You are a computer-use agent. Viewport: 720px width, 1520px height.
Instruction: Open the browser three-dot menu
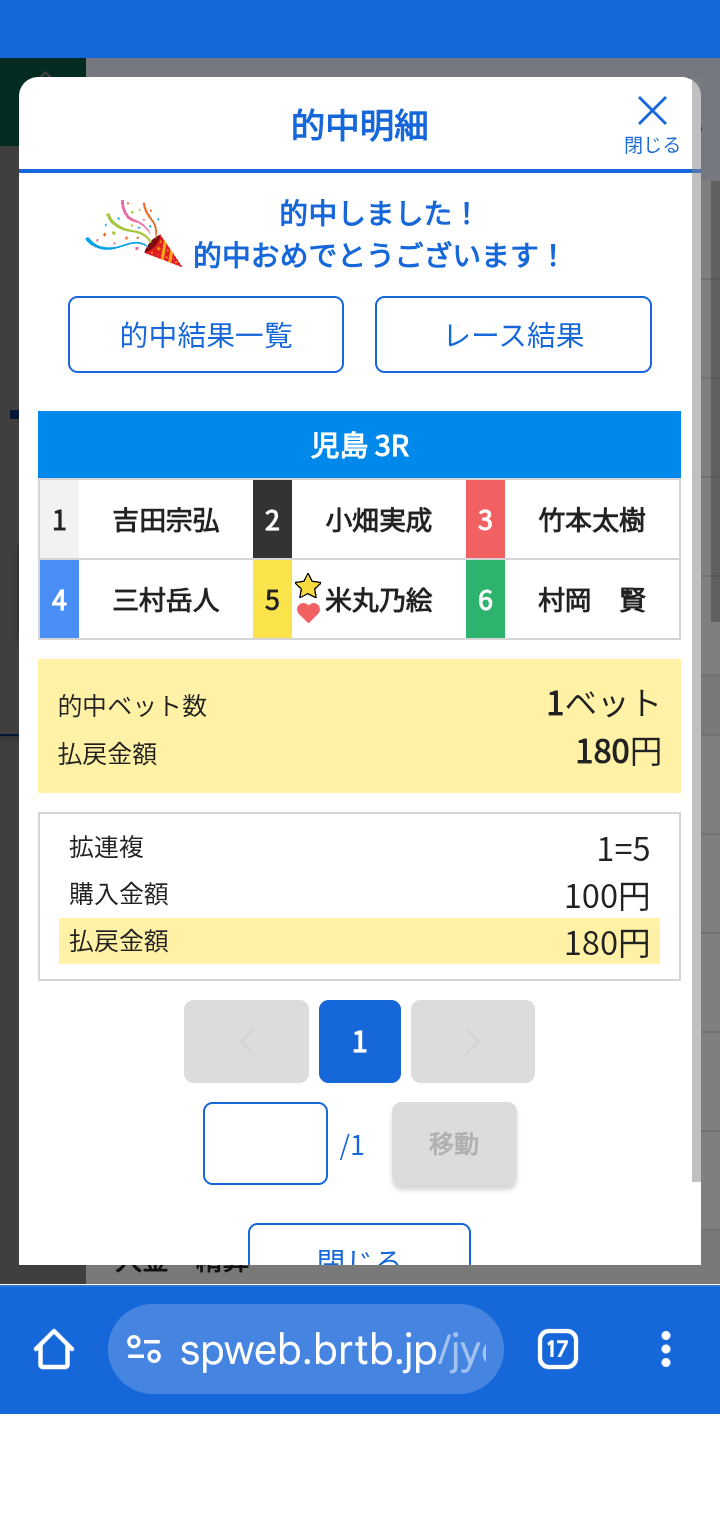click(x=665, y=1348)
